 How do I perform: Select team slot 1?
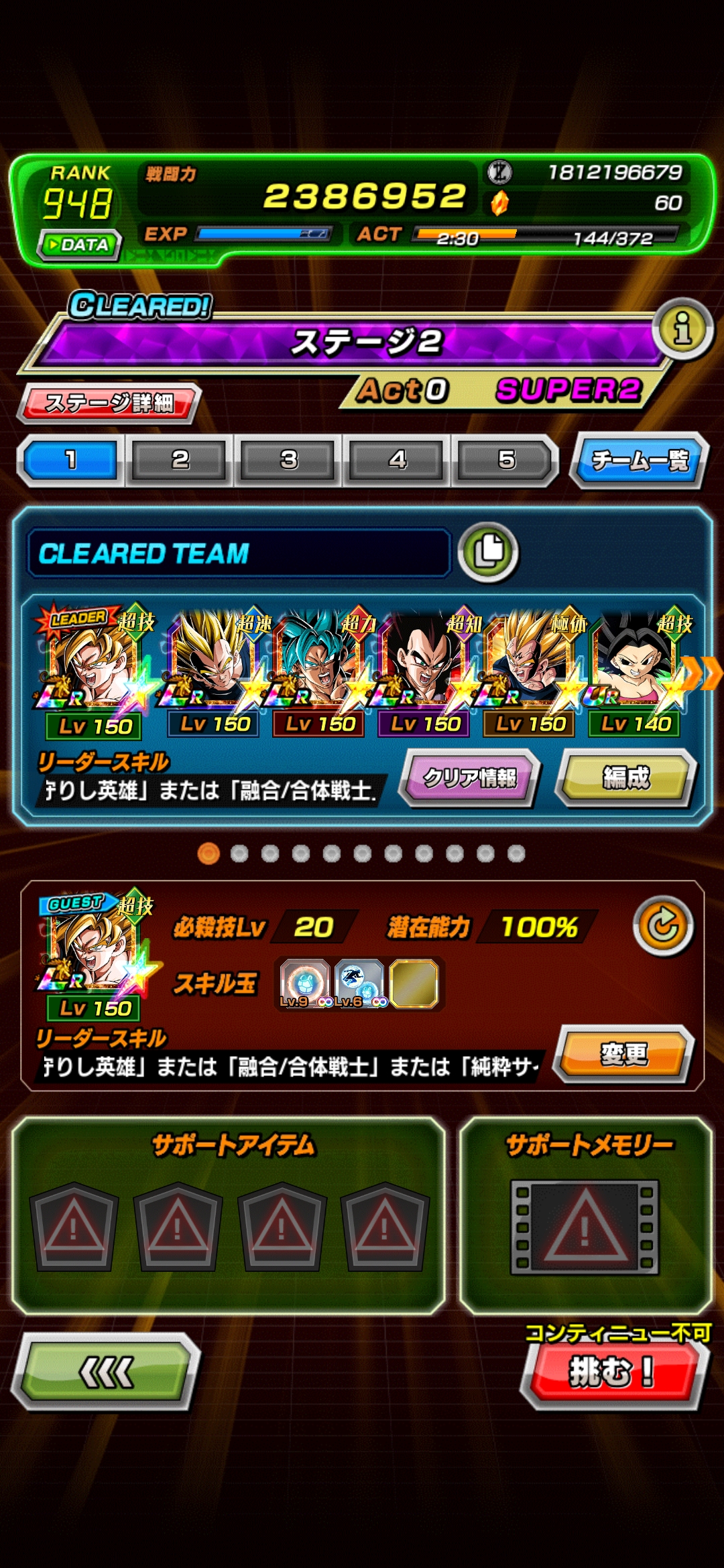click(x=71, y=460)
